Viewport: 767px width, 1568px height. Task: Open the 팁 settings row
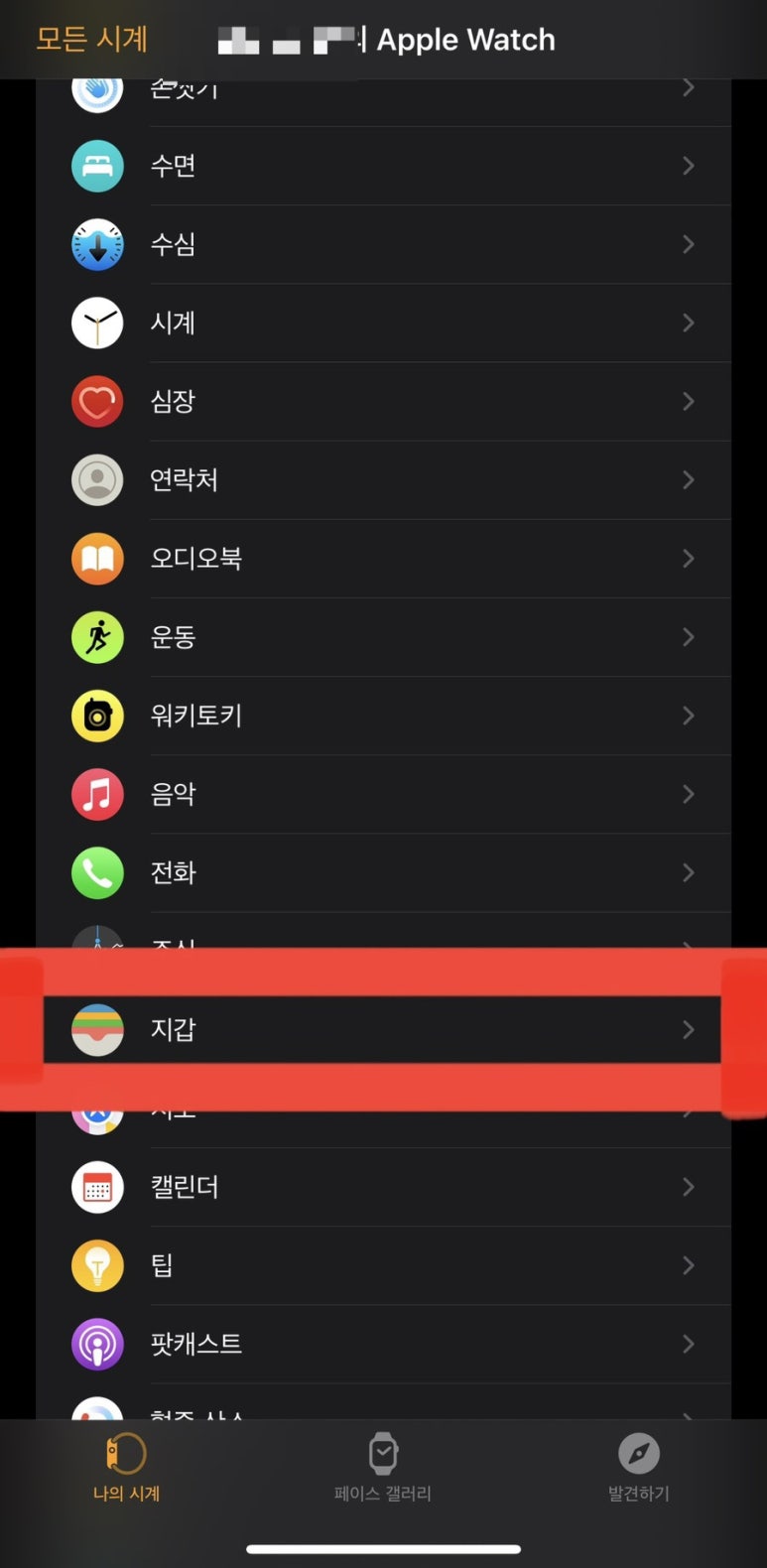(383, 1265)
